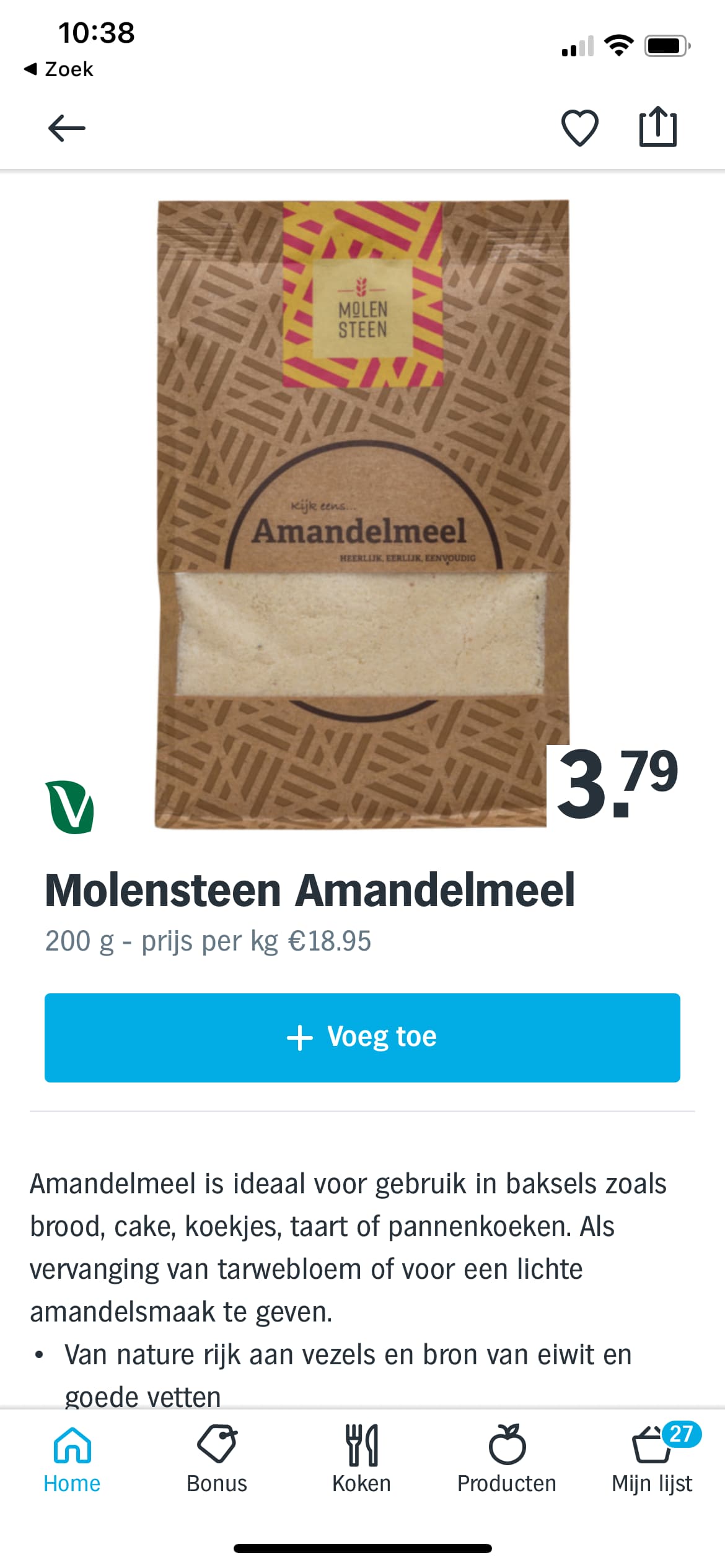
Task: Go back with the arrow icon
Action: coord(67,128)
